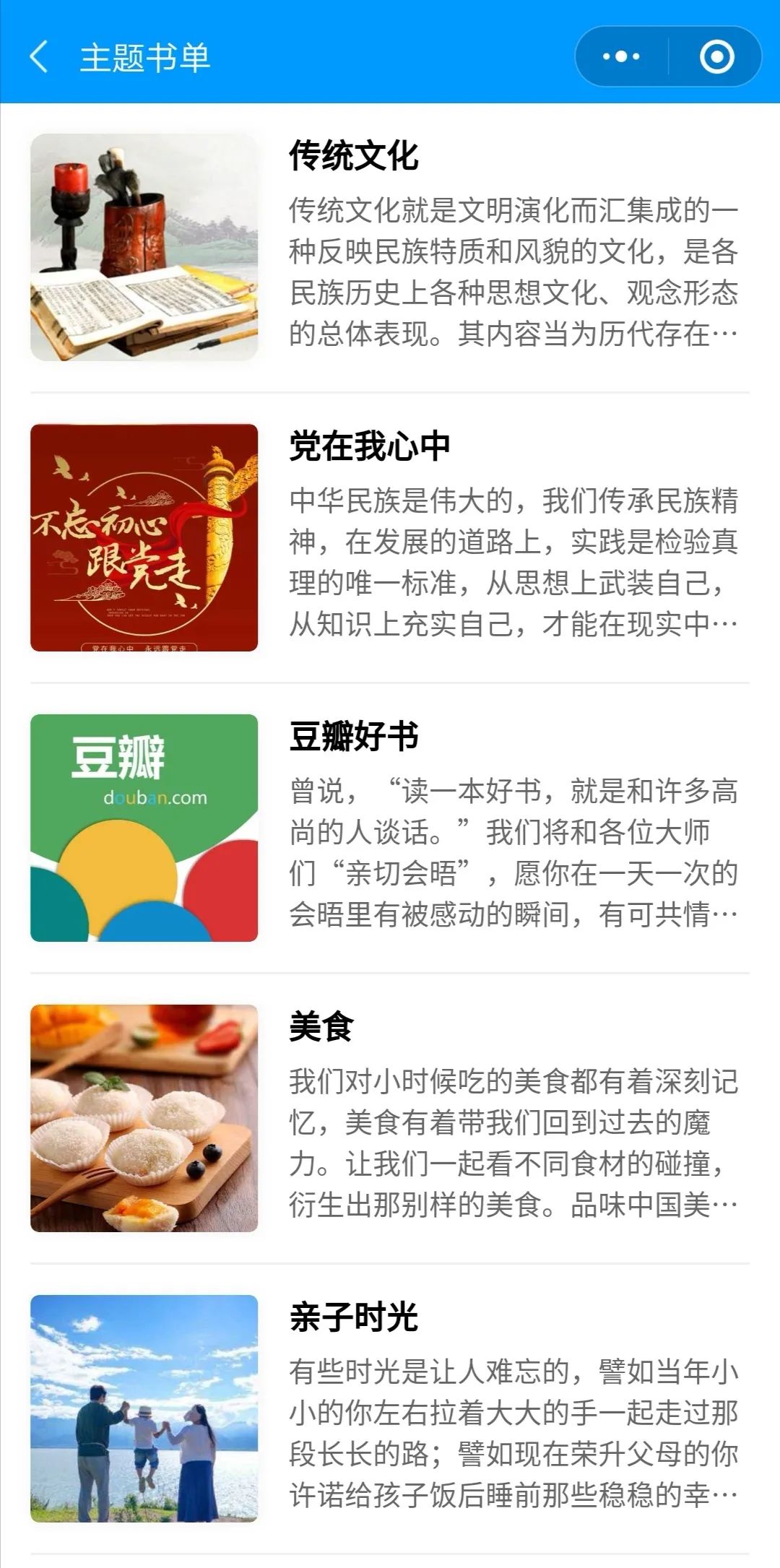Screen dimensions: 780x1568
Task: Open the 传统文化 book list
Action: click(x=354, y=157)
